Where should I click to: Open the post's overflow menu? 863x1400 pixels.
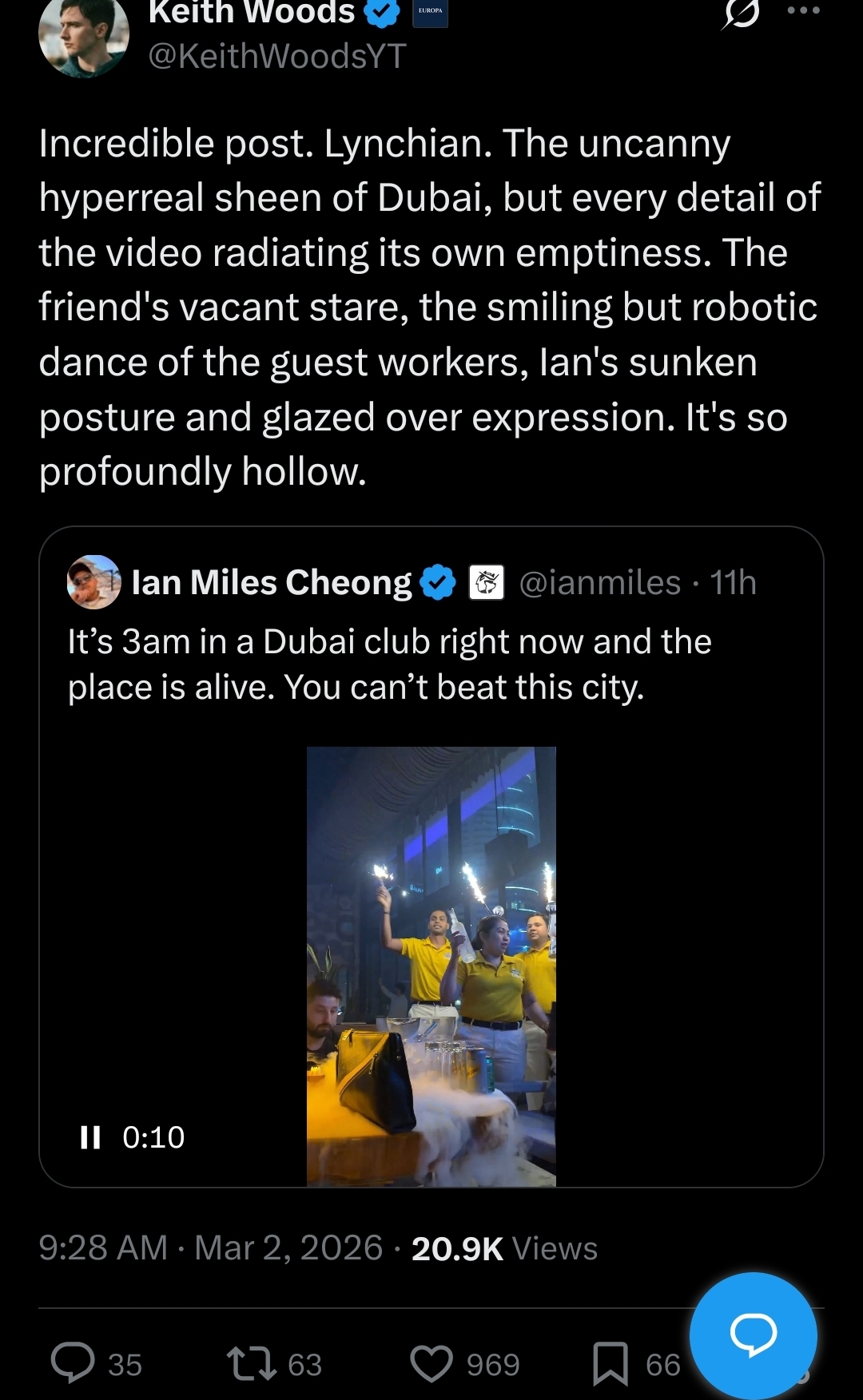pos(803,10)
